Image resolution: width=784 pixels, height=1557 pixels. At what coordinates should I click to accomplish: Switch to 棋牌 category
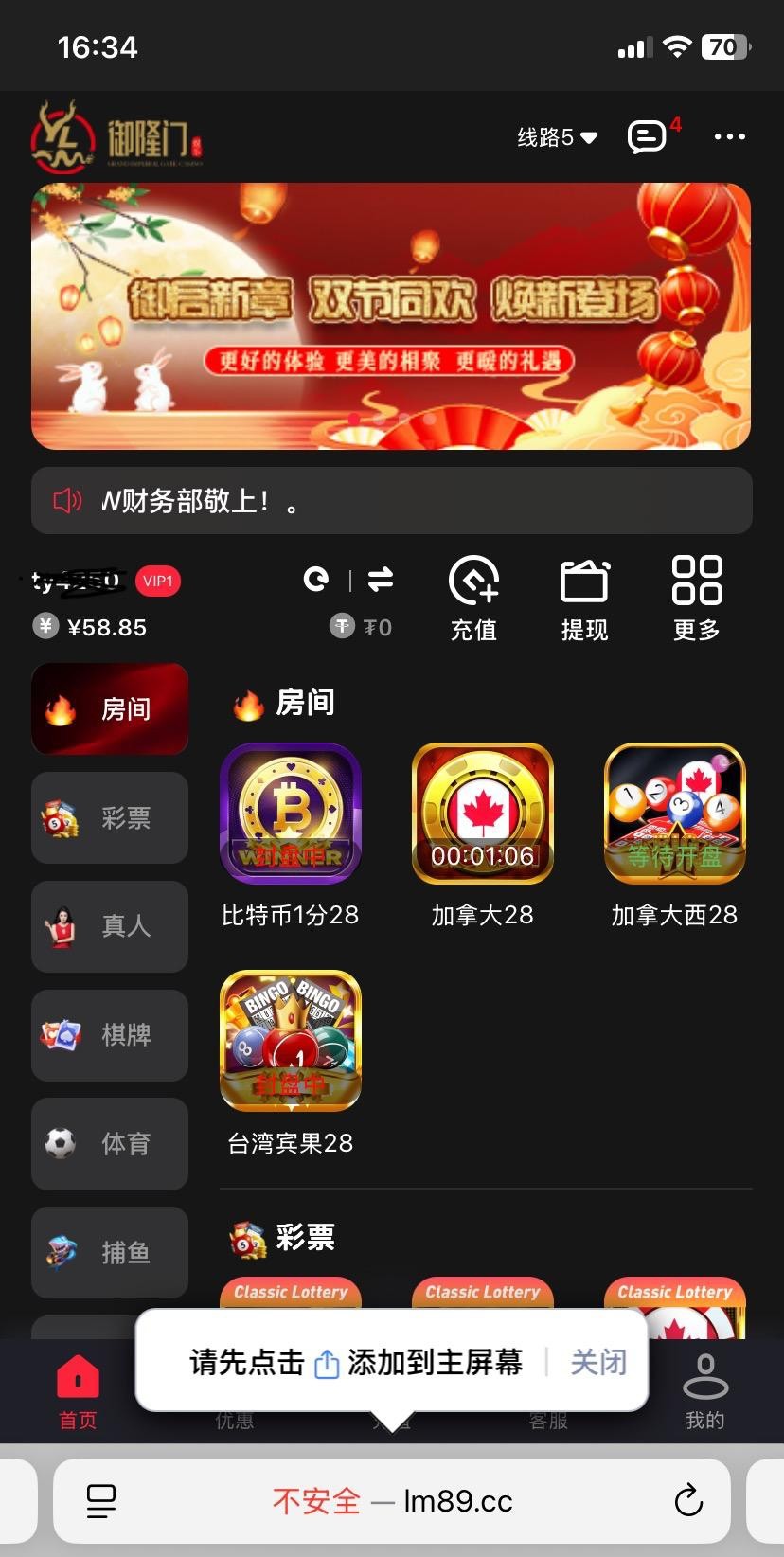click(x=110, y=1035)
